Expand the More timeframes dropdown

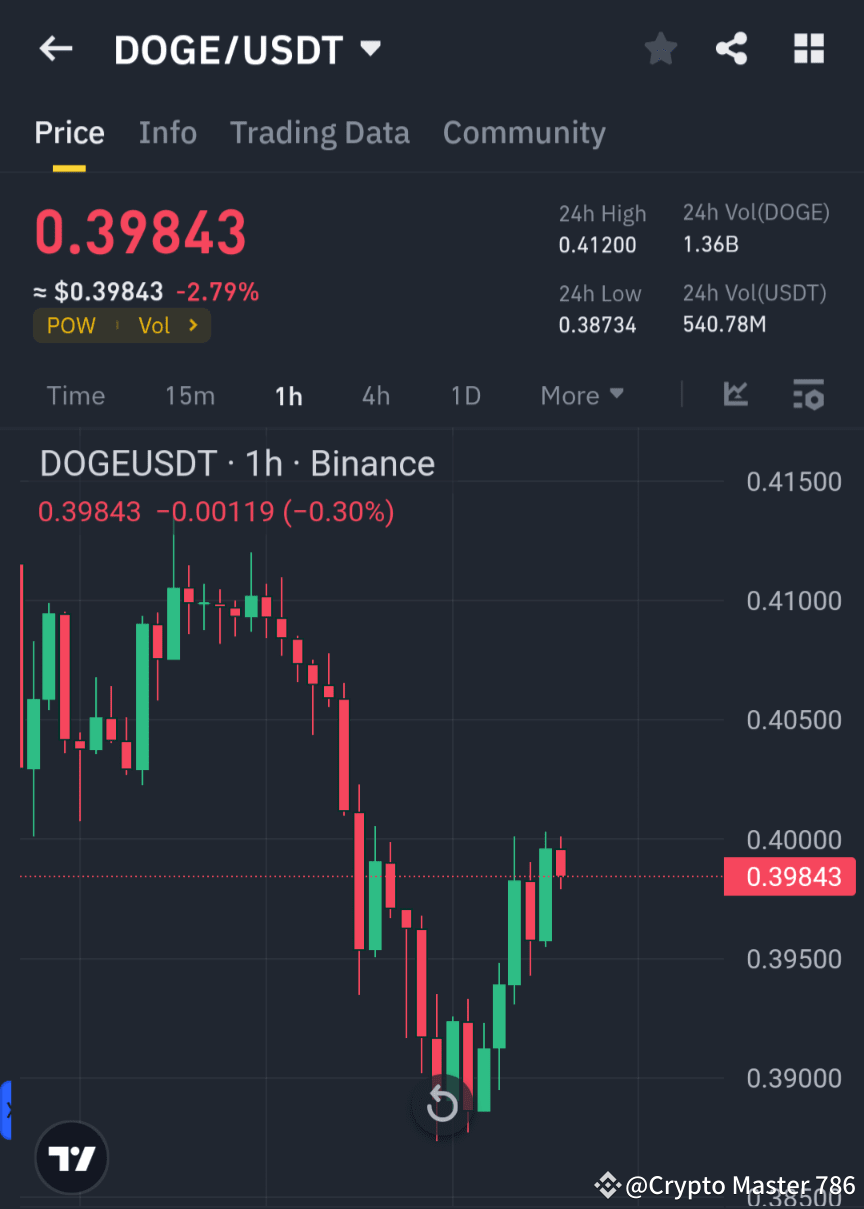coord(581,395)
